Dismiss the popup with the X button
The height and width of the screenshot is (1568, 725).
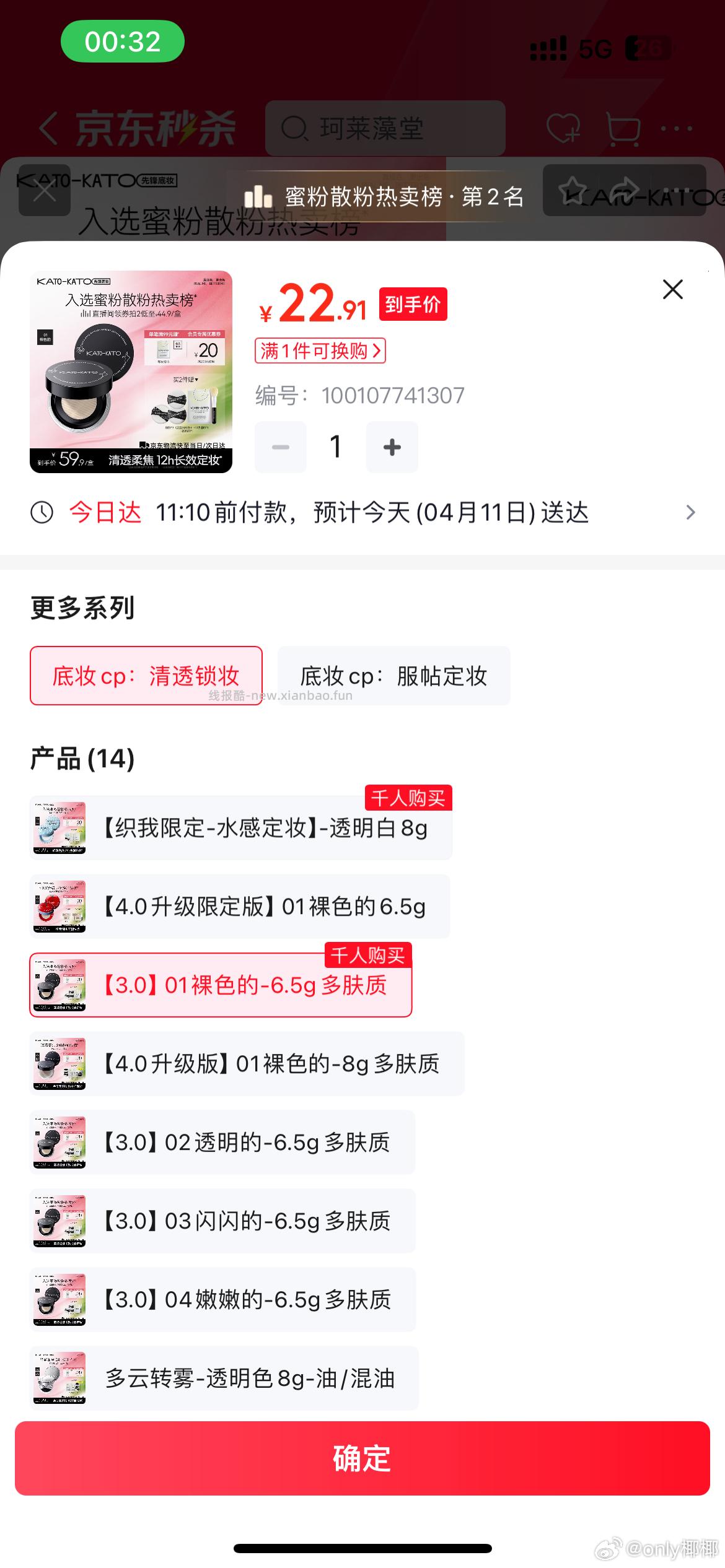(672, 289)
